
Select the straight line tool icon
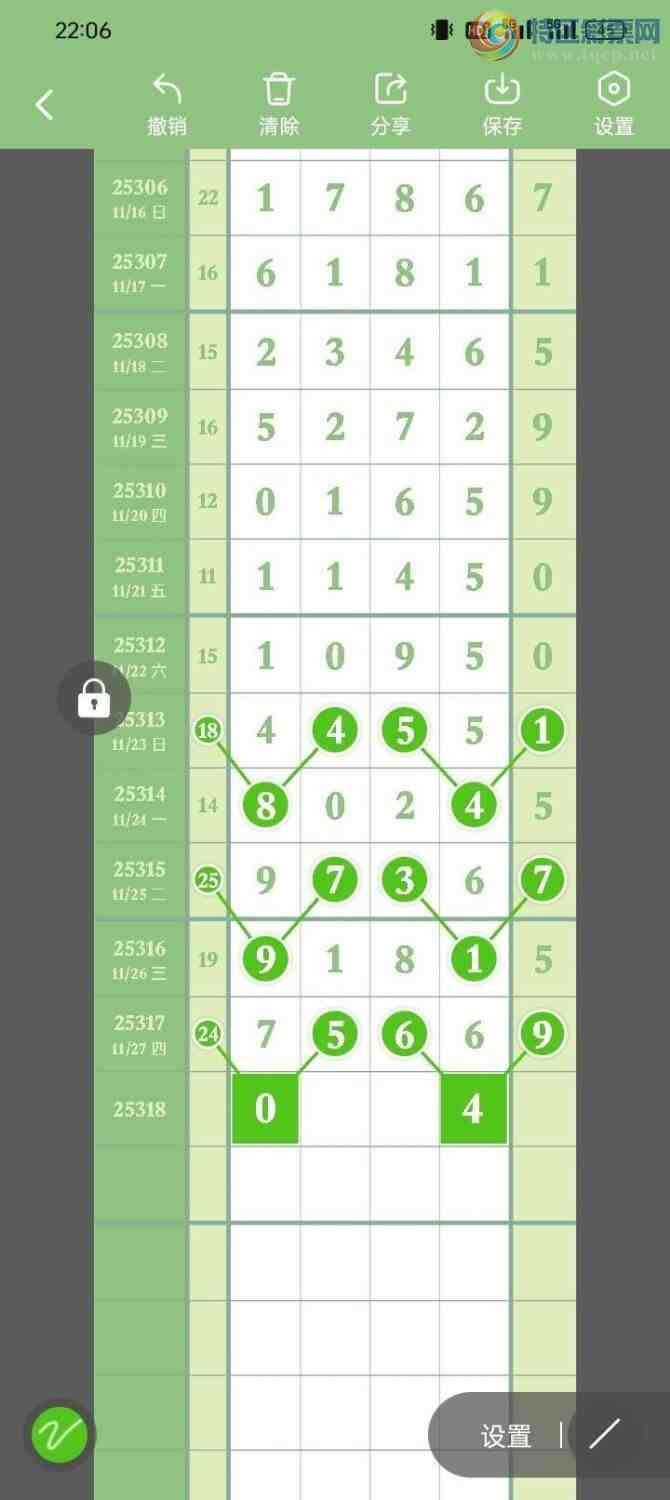click(604, 1435)
